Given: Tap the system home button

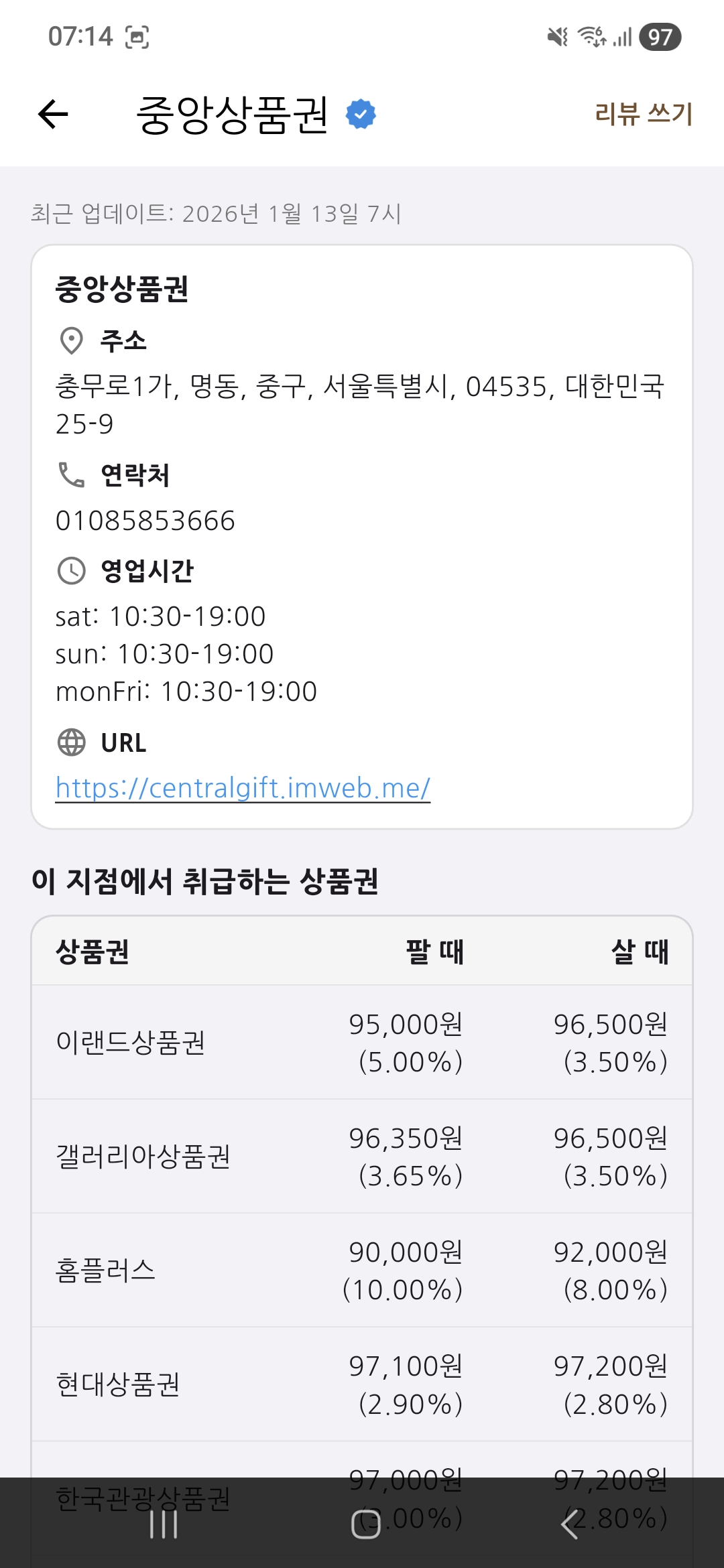Looking at the screenshot, I should coord(365,1525).
